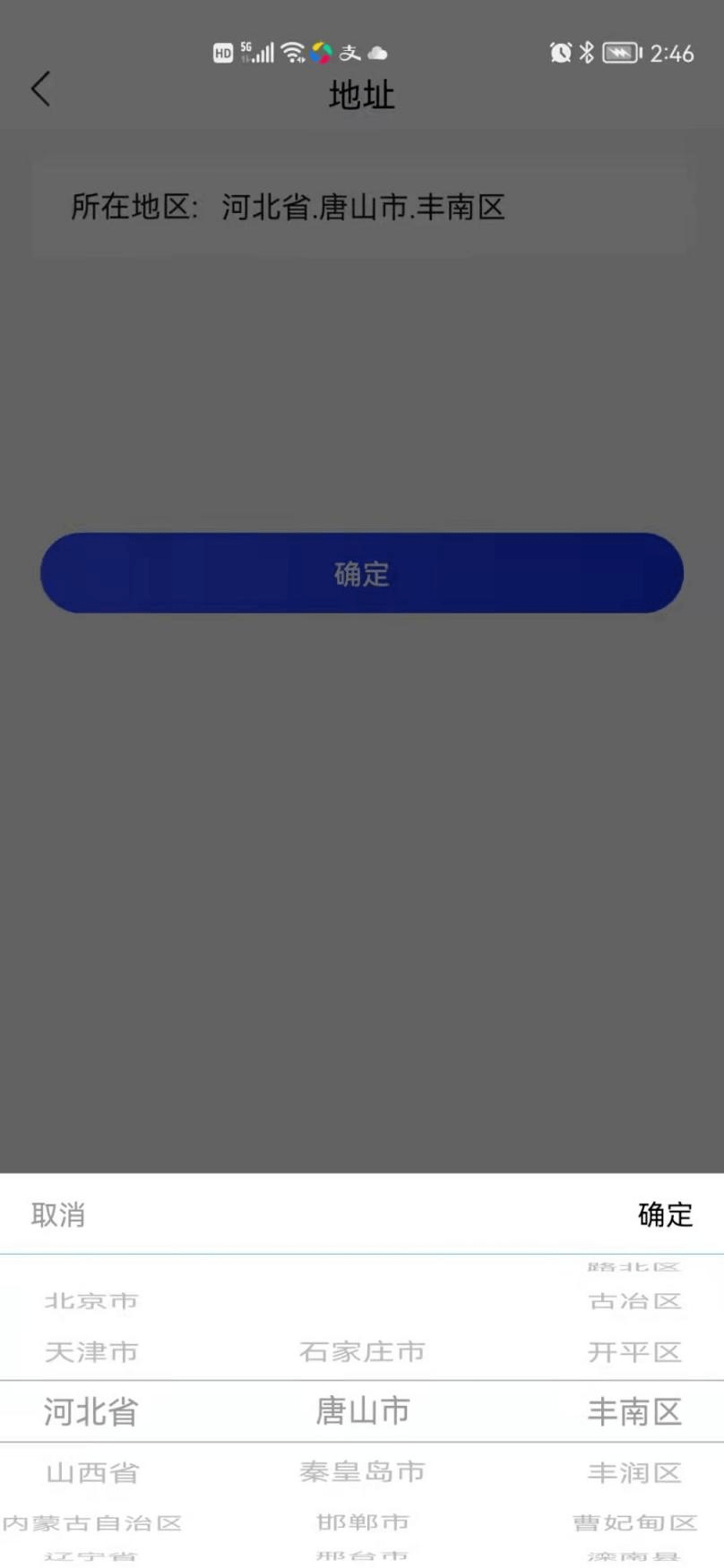Viewport: 724px width, 1568px height.
Task: Confirm the picker selection with 确定
Action: (664, 1214)
